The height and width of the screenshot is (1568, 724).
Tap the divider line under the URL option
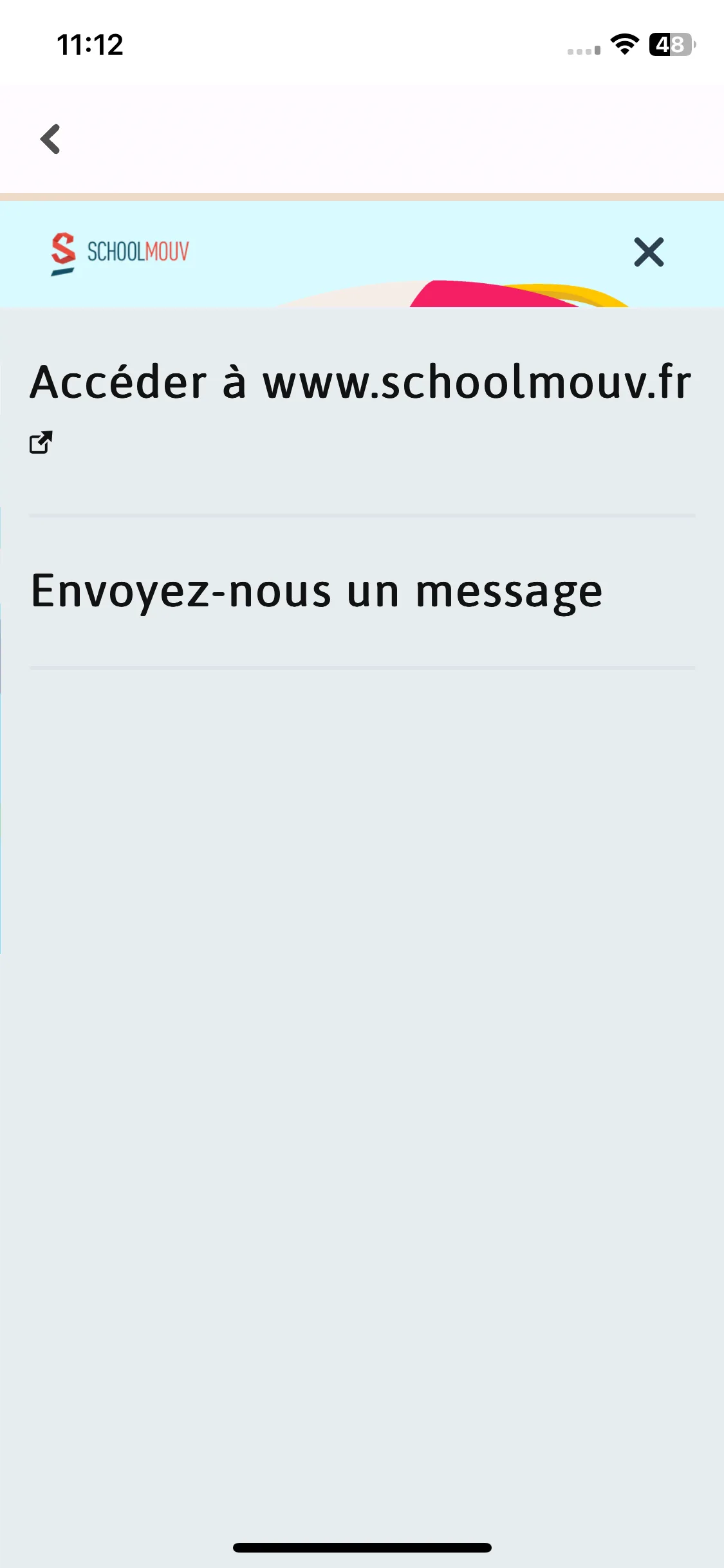tap(362, 514)
